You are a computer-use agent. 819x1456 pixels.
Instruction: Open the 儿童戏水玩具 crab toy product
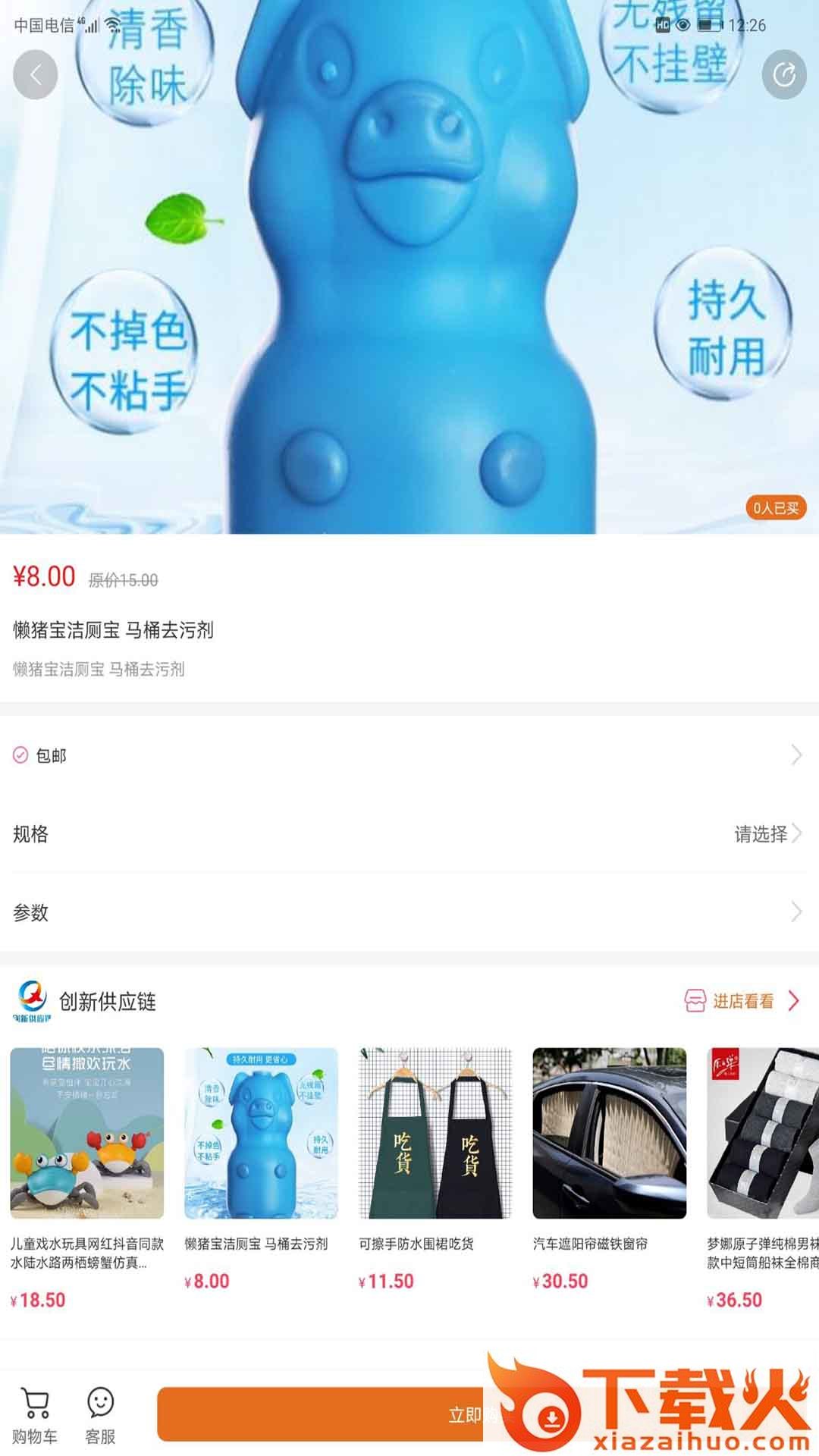86,1134
